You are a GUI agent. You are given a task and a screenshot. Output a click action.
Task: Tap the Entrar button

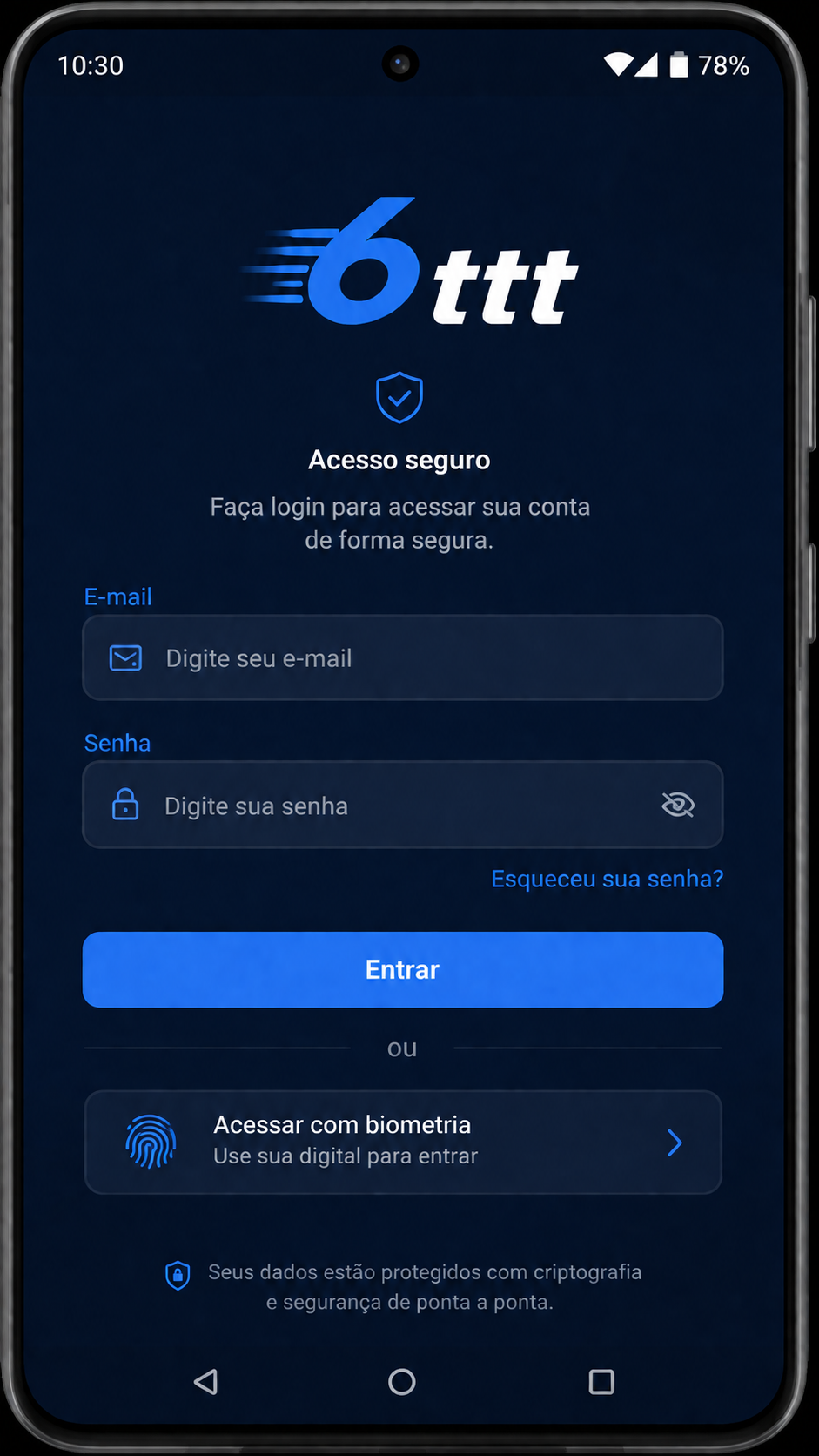[x=403, y=969]
